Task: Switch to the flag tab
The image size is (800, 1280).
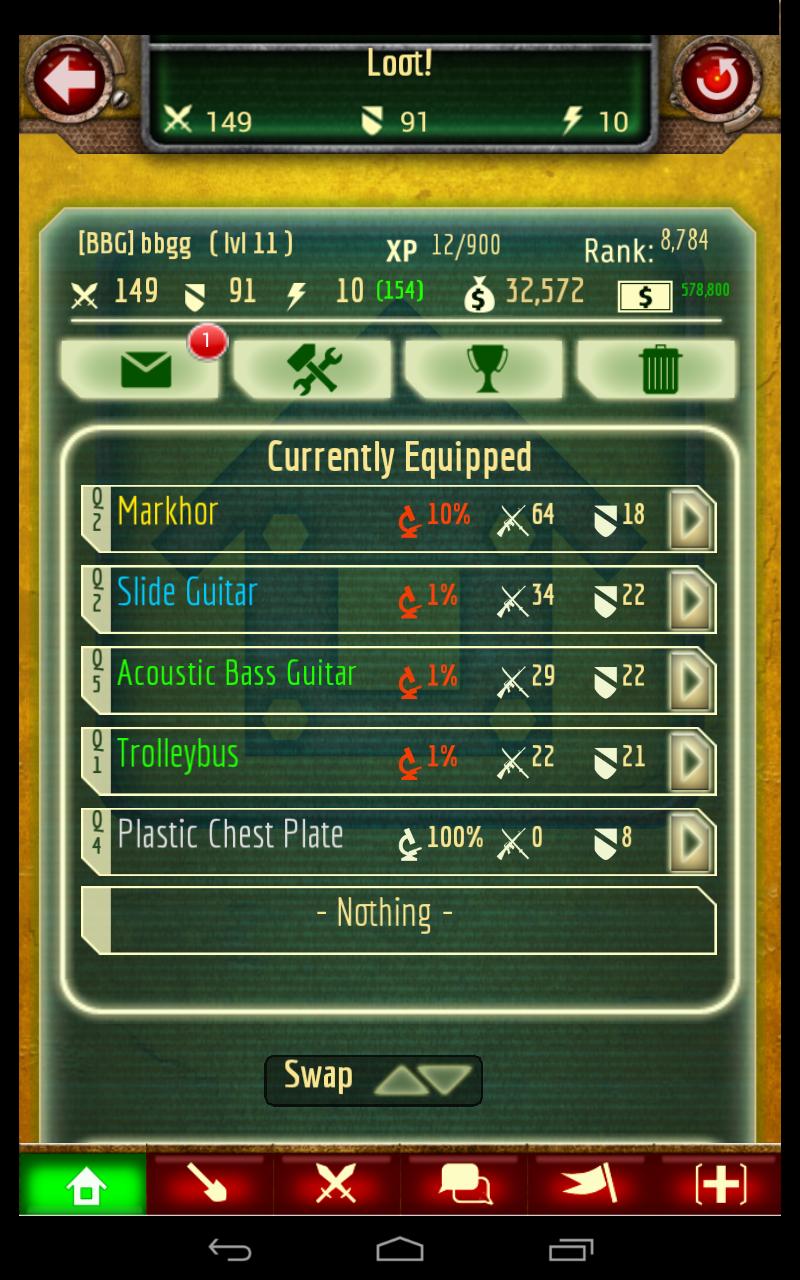Action: click(x=591, y=1185)
